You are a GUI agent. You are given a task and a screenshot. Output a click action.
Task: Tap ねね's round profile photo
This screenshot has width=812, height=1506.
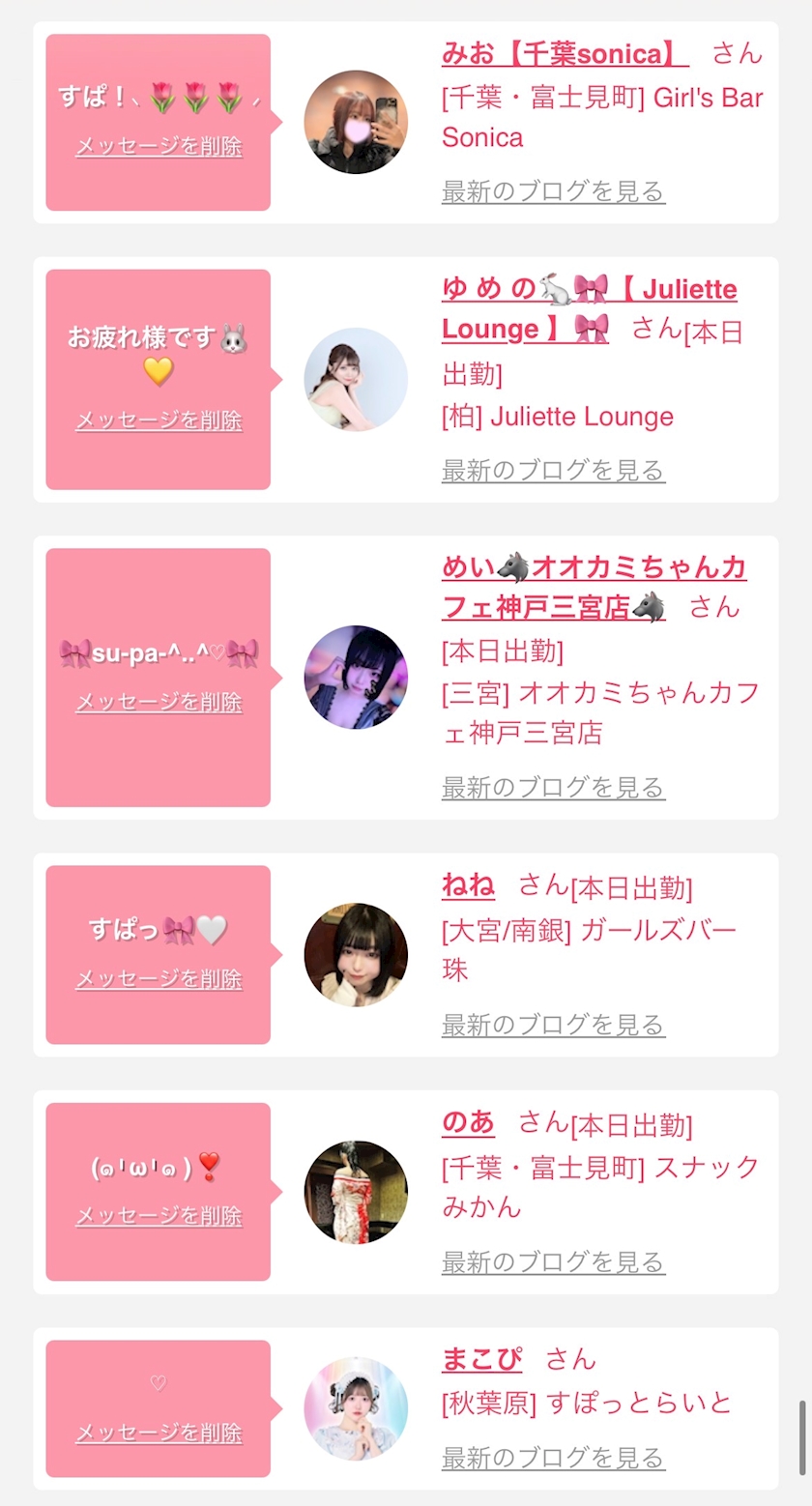356,955
